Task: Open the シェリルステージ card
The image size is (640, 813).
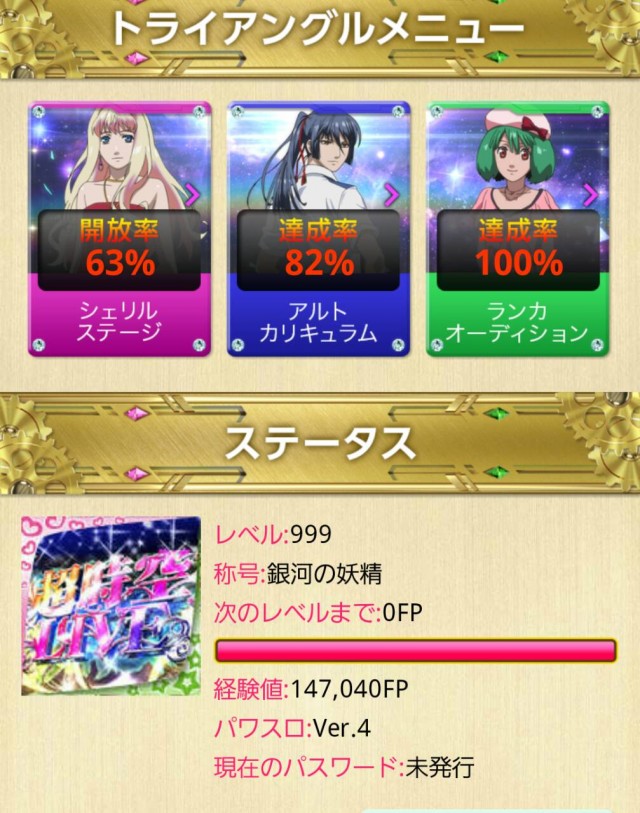Action: [119, 228]
